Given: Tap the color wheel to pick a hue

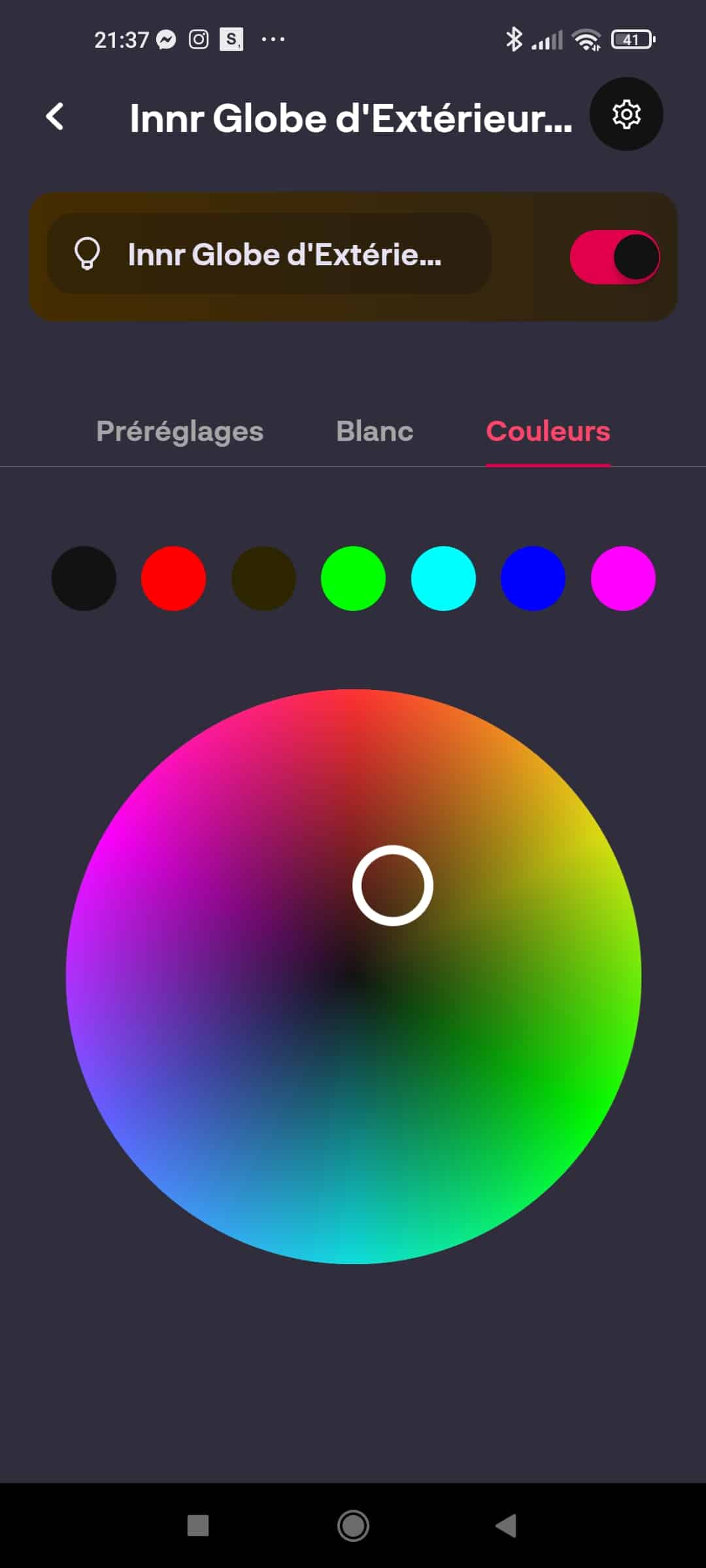Looking at the screenshot, I should pos(353,976).
